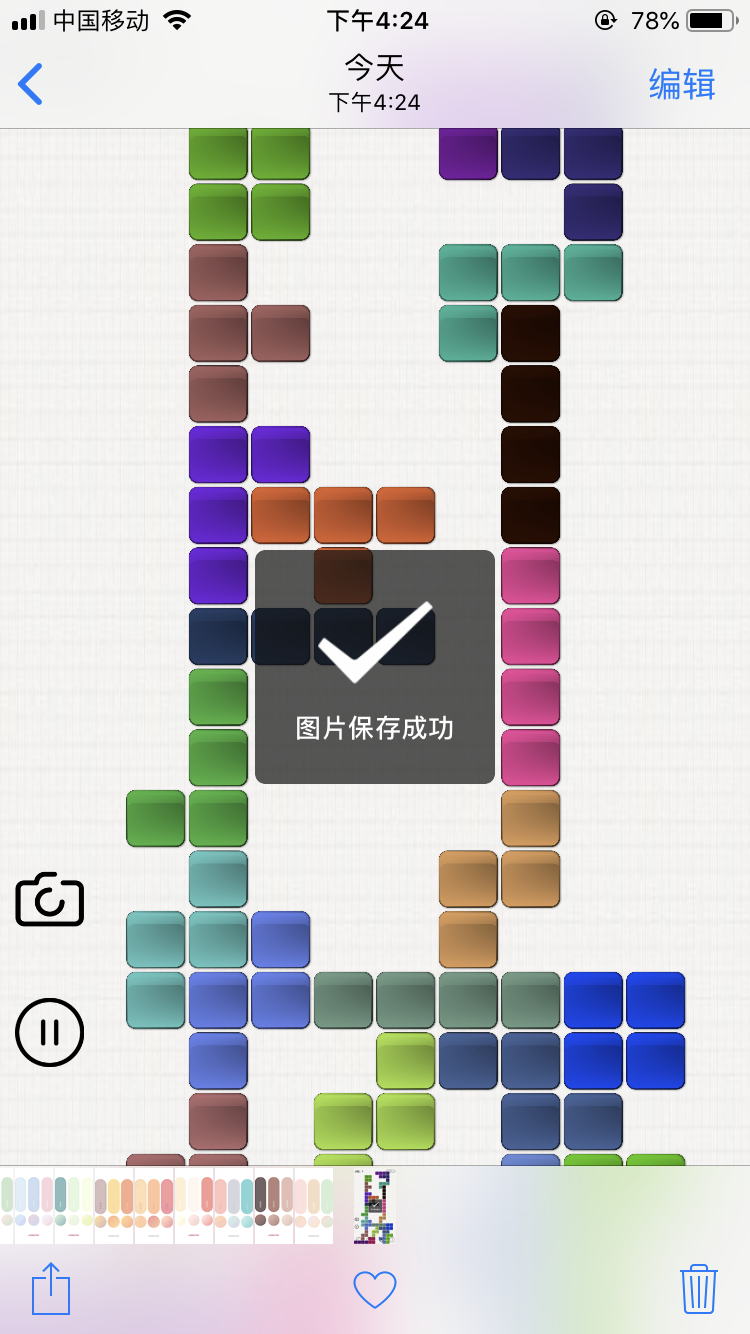750x1334 pixels.
Task: Tap the share icon
Action: pyautogui.click(x=50, y=1289)
